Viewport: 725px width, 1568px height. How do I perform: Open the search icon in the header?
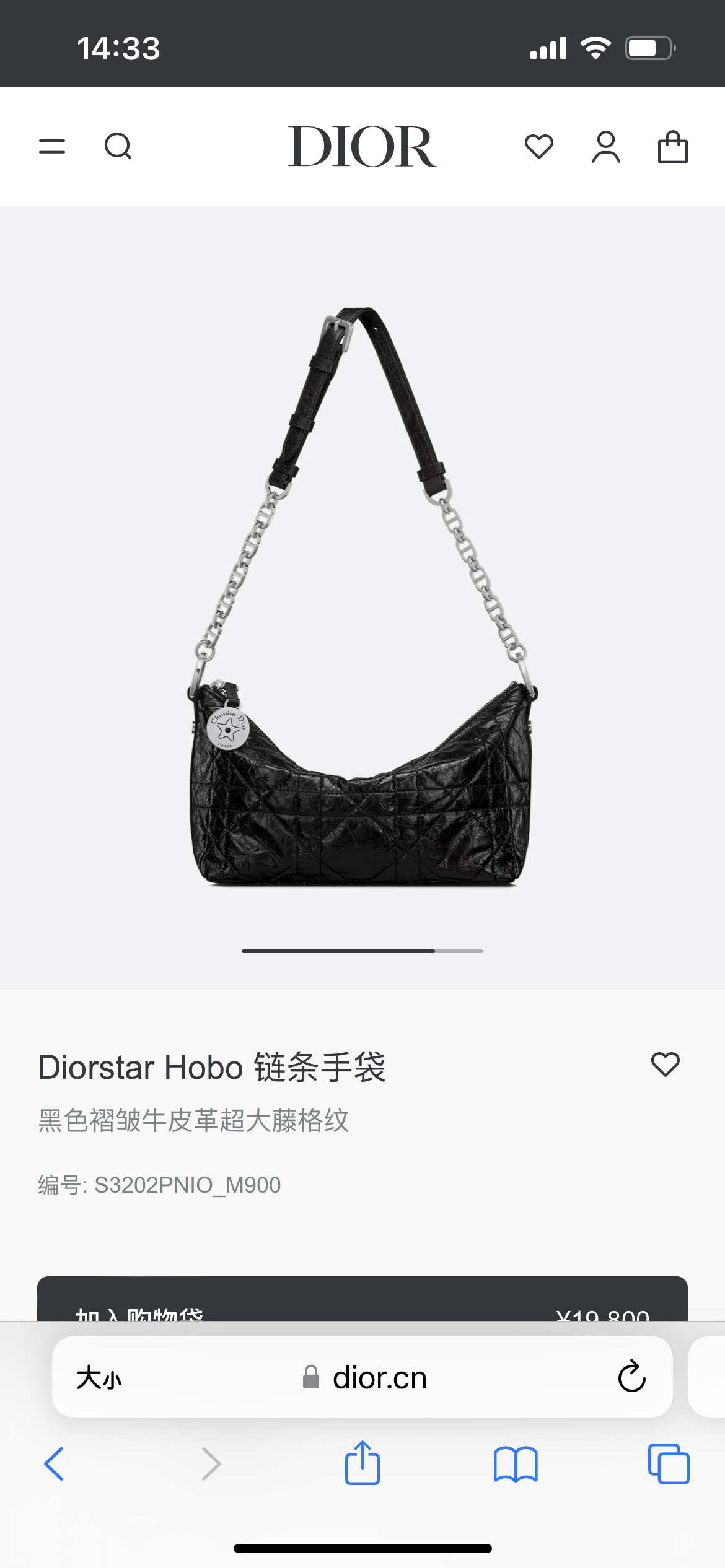(x=118, y=147)
